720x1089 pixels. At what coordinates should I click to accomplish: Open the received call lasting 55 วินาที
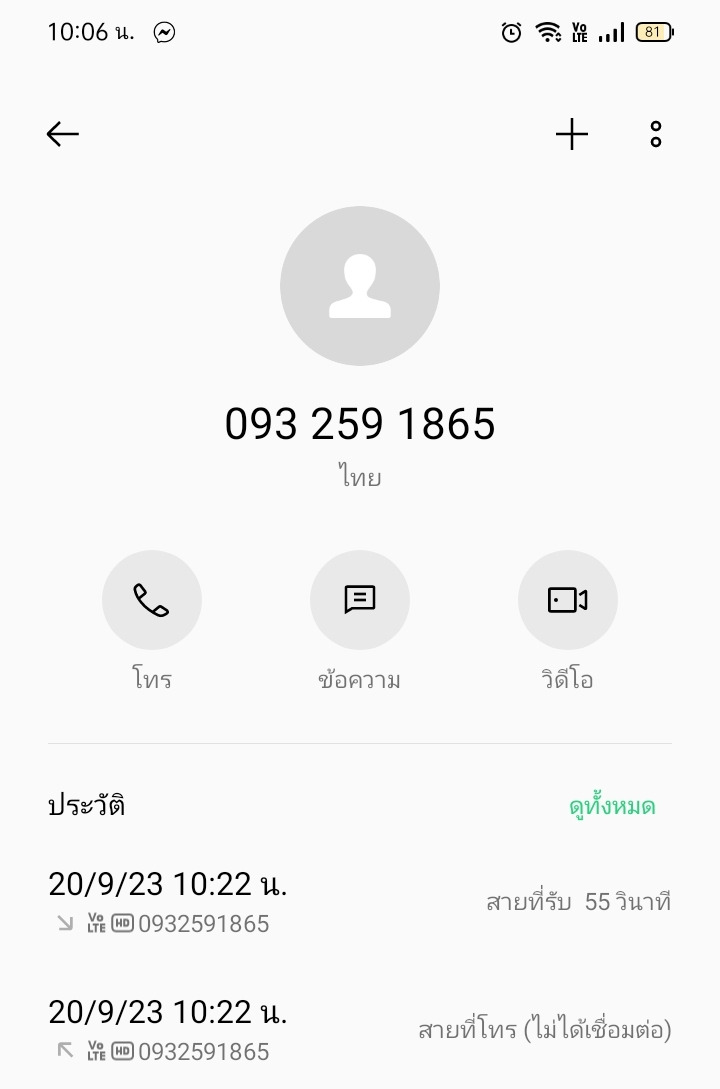[360, 902]
